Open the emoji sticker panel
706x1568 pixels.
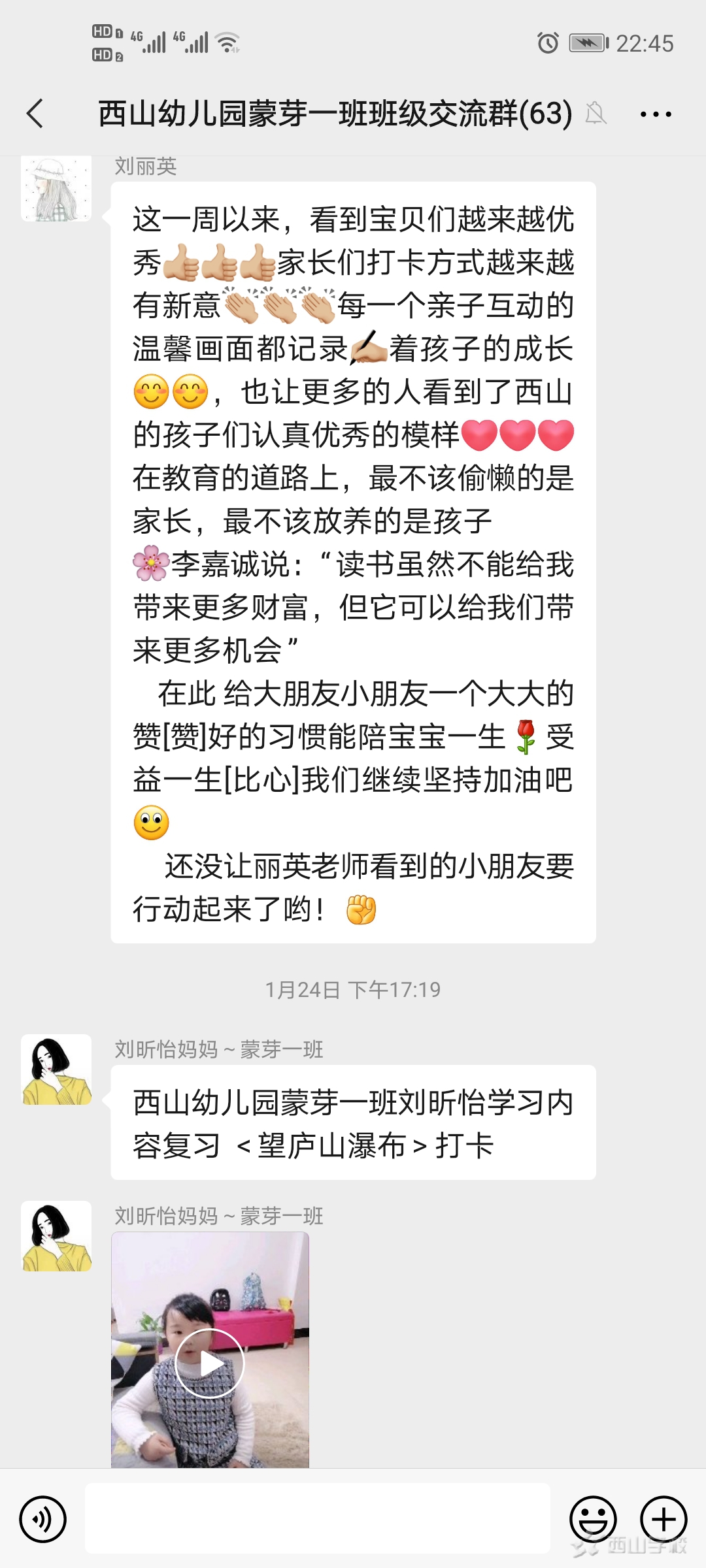tap(593, 1519)
